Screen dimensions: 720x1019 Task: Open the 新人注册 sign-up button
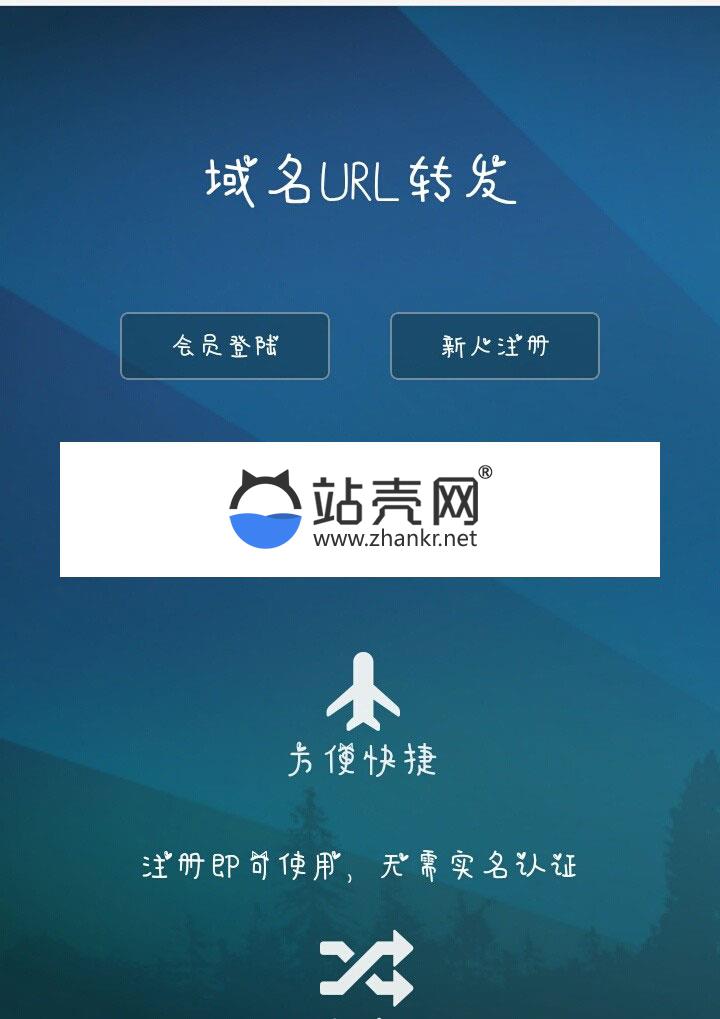[x=495, y=346]
